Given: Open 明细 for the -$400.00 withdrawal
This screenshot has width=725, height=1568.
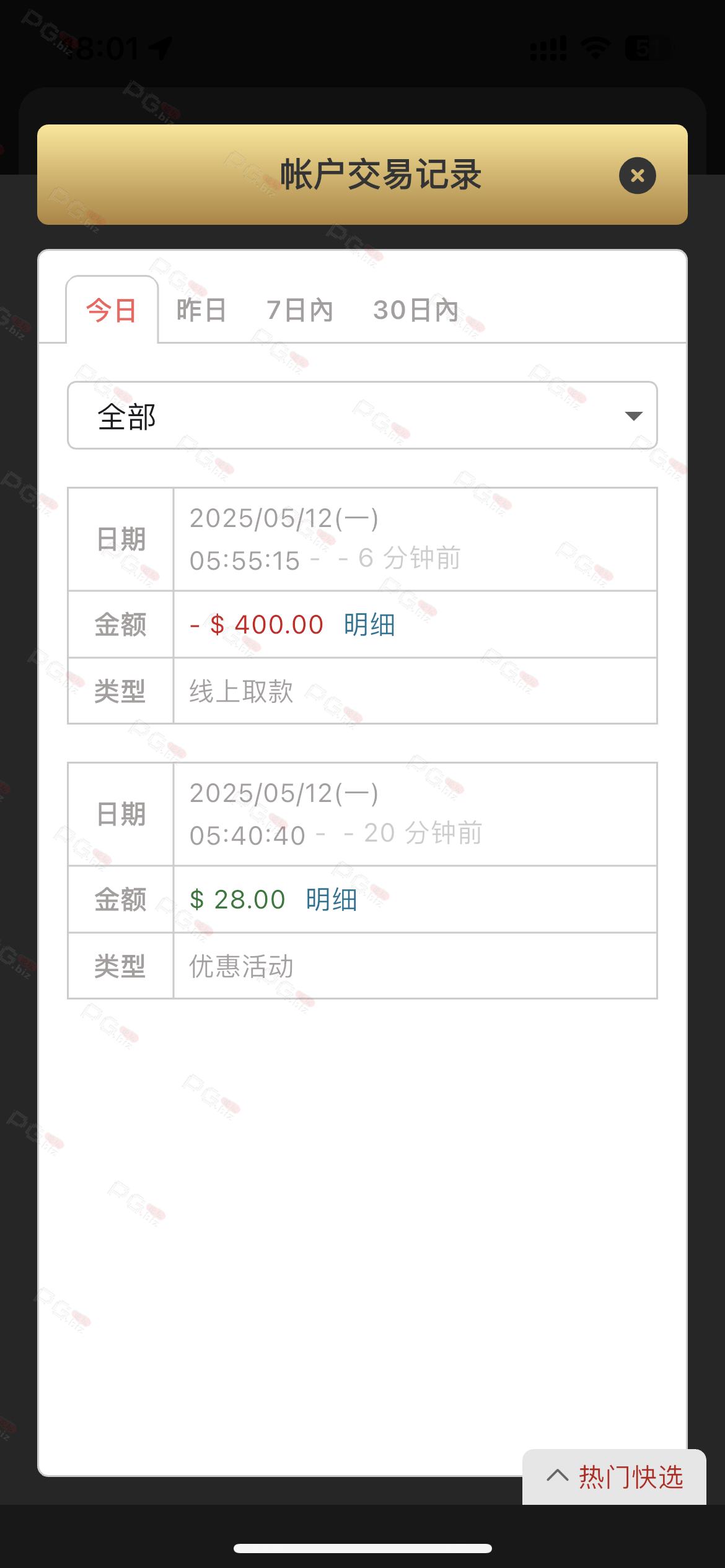Looking at the screenshot, I should (369, 624).
